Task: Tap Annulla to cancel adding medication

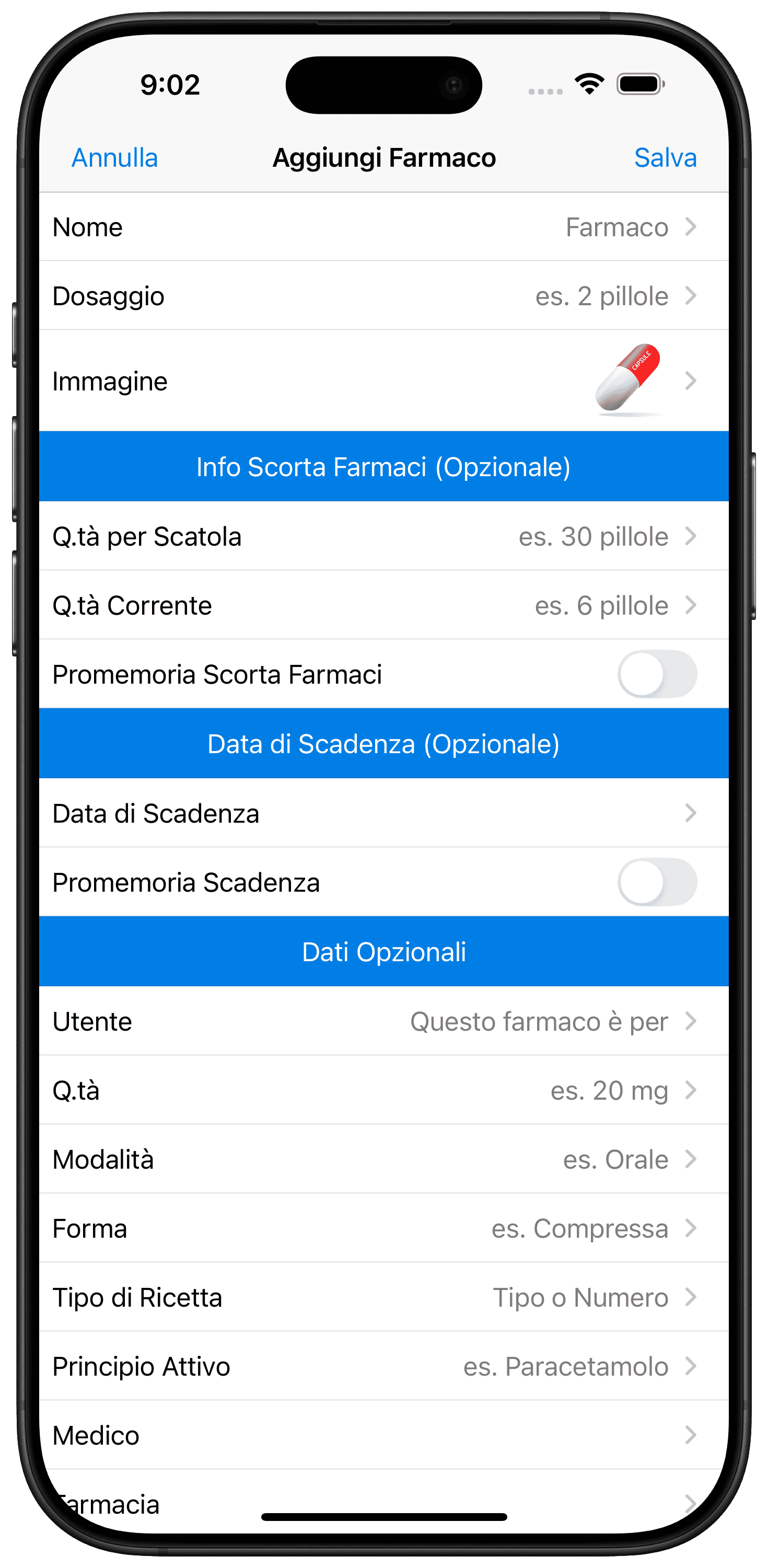Action: tap(114, 158)
